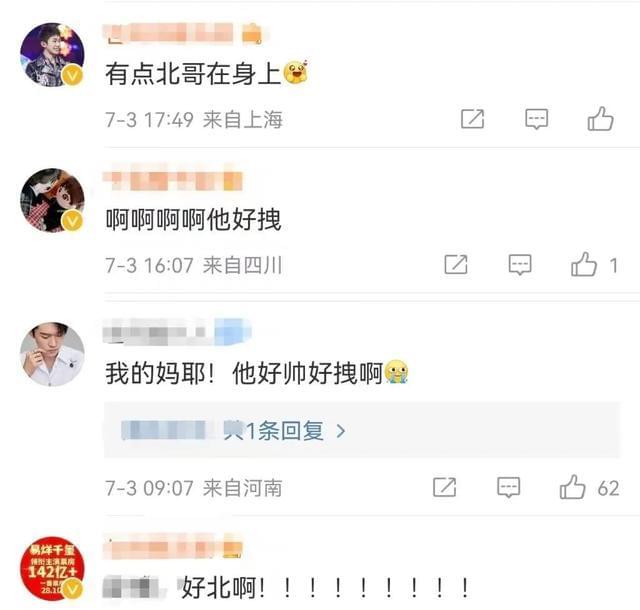Reply to the comment '啊啊啊啊他好拽'
This screenshot has width=640, height=610.
tap(520, 265)
